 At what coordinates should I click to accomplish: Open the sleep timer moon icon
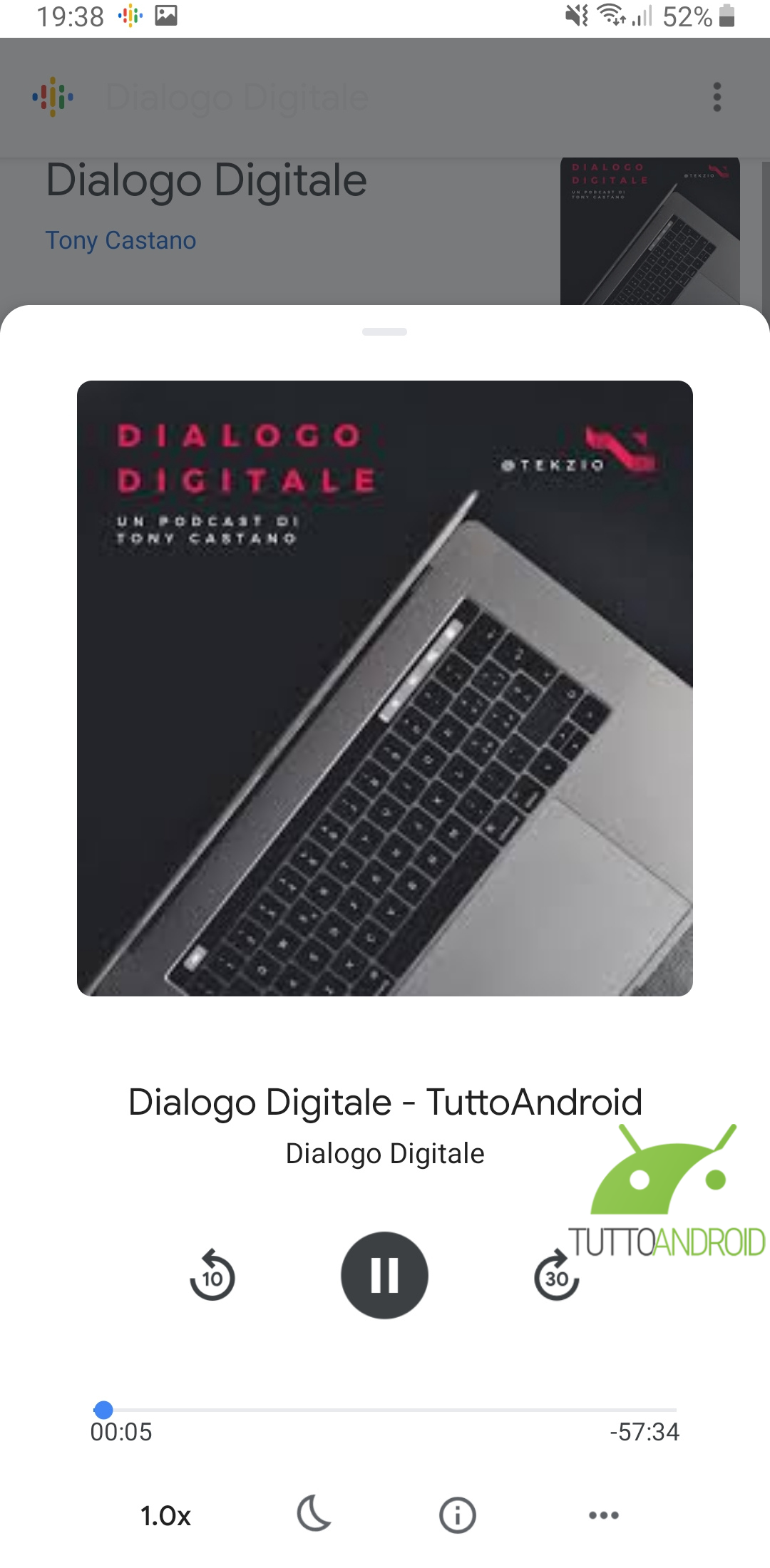click(314, 1515)
